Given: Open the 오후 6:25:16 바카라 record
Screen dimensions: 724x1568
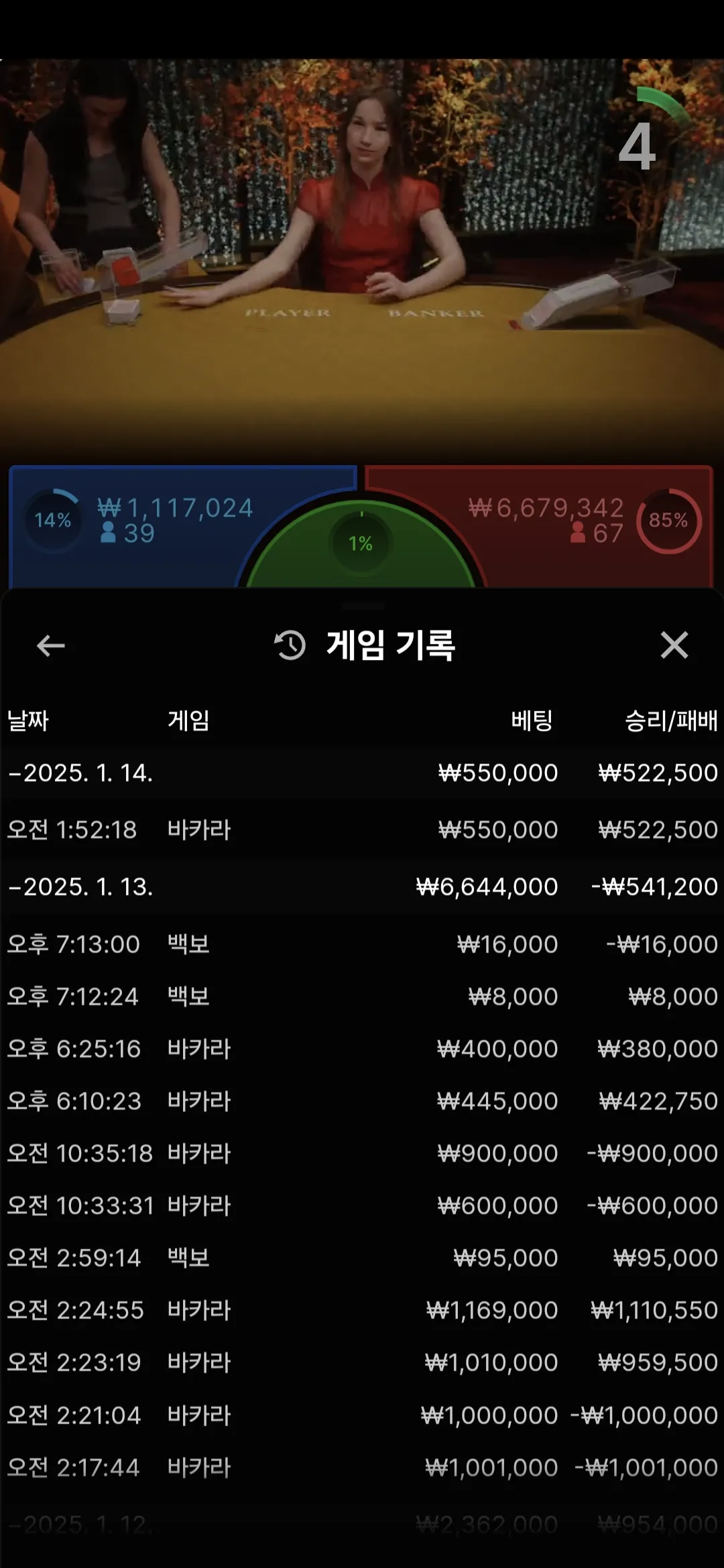Looking at the screenshot, I should point(362,1049).
